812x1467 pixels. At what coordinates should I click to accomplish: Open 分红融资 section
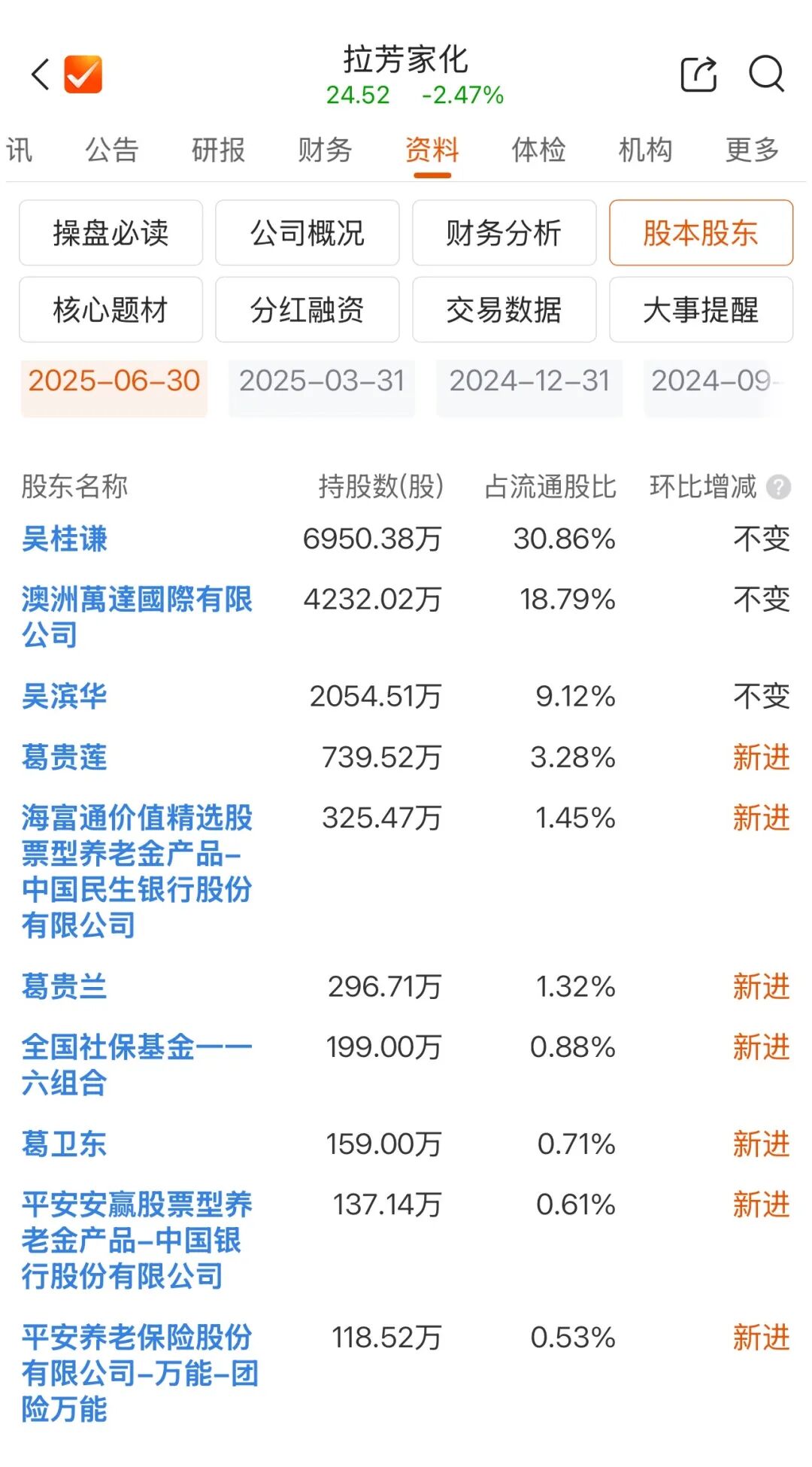click(307, 309)
